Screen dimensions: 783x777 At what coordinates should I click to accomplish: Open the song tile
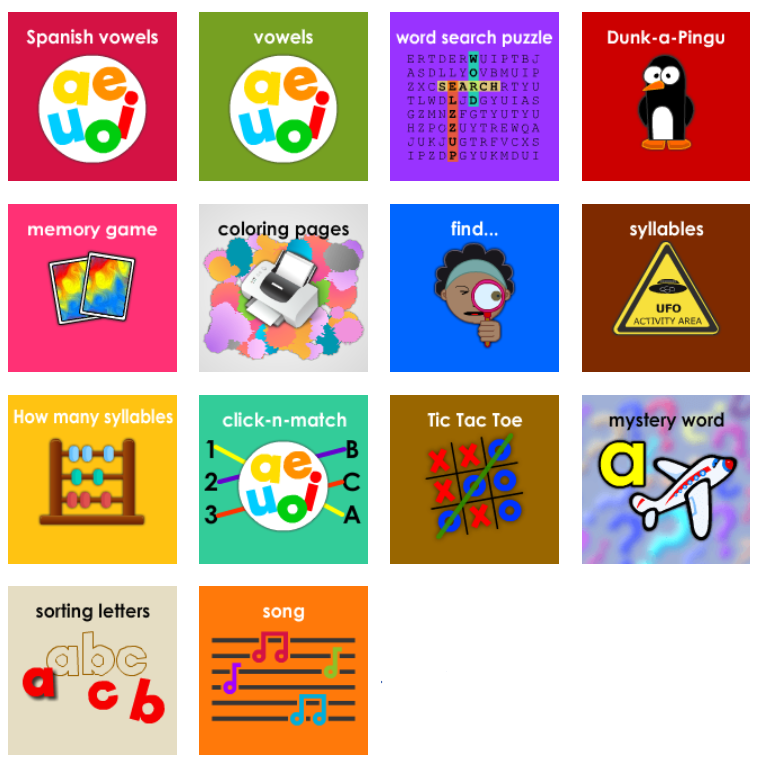(283, 670)
